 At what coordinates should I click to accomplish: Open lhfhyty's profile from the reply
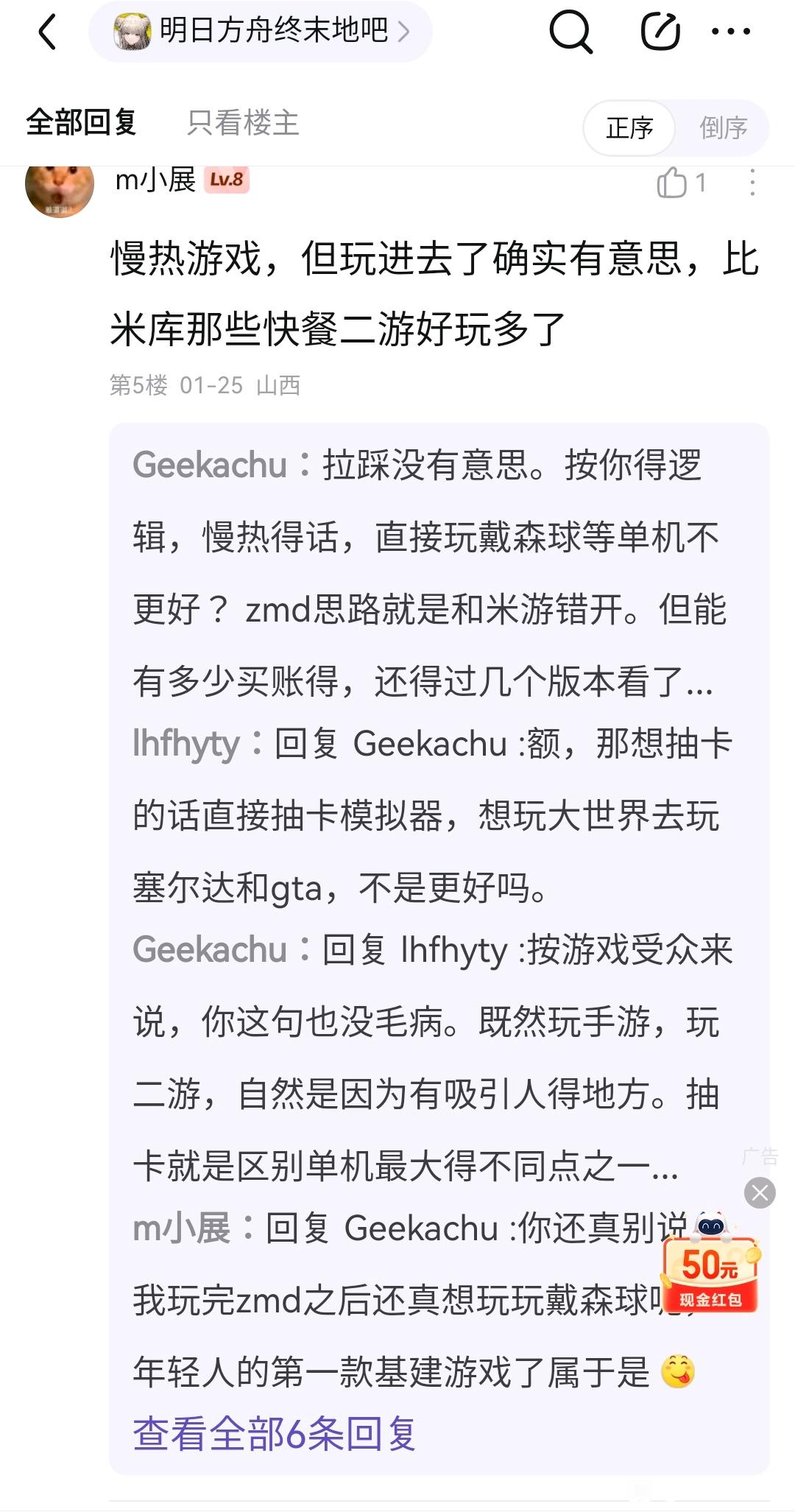[x=186, y=744]
